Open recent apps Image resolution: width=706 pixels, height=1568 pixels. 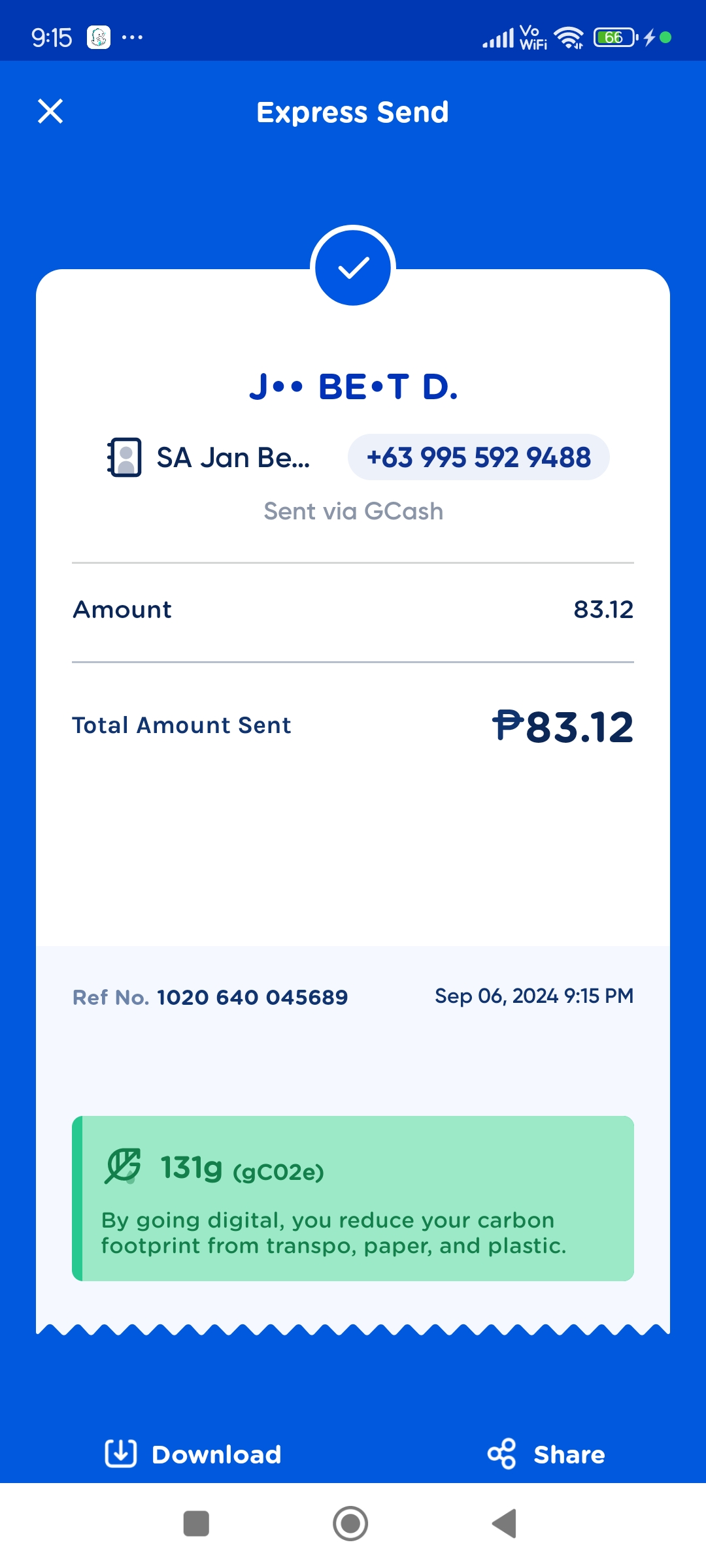(x=196, y=1524)
